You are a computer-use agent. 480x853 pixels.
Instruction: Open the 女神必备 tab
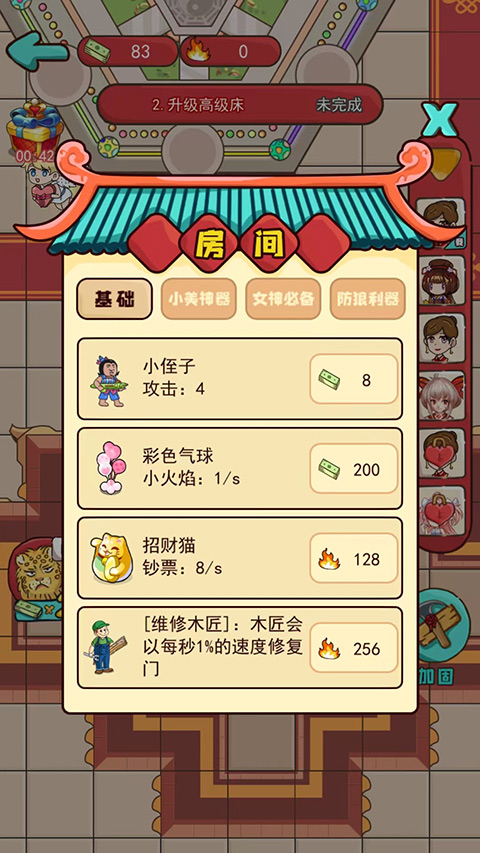(x=283, y=299)
